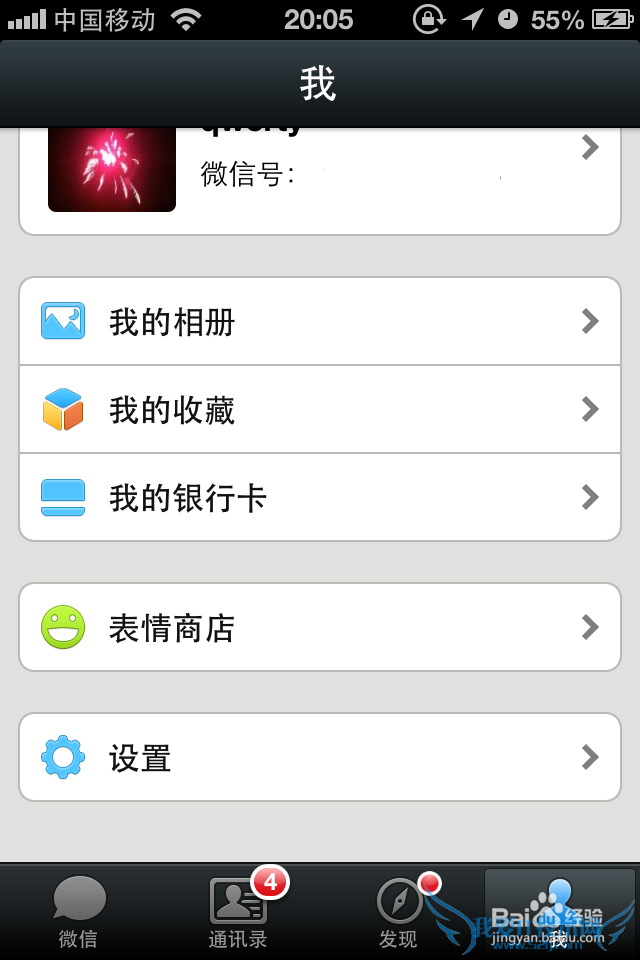Viewport: 640px width, 960px height.
Task: Open 我的银行卡 (My Bank Cards)
Action: (320, 497)
